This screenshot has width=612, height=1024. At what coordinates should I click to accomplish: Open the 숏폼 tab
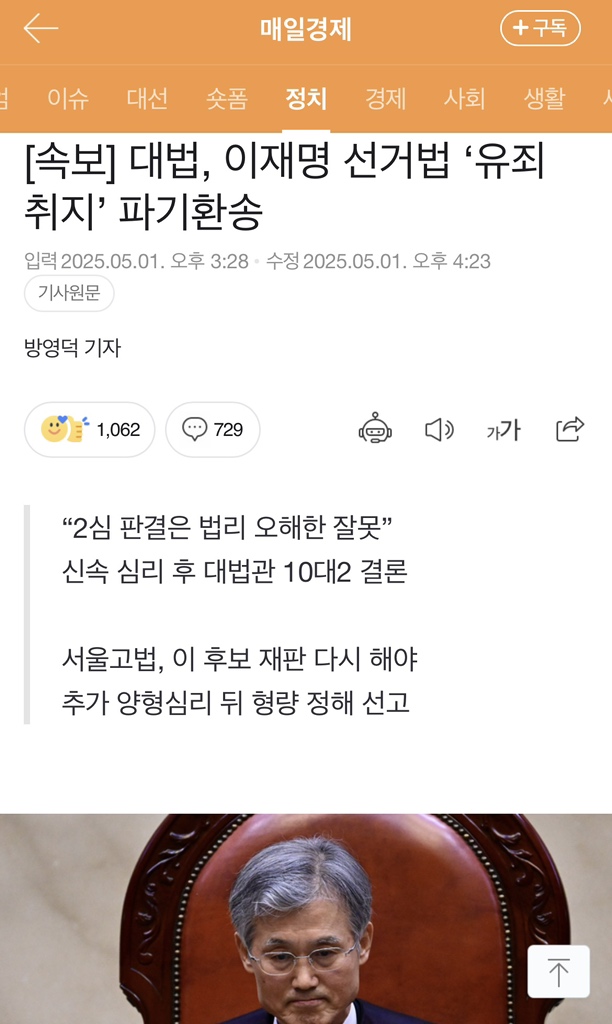226,98
